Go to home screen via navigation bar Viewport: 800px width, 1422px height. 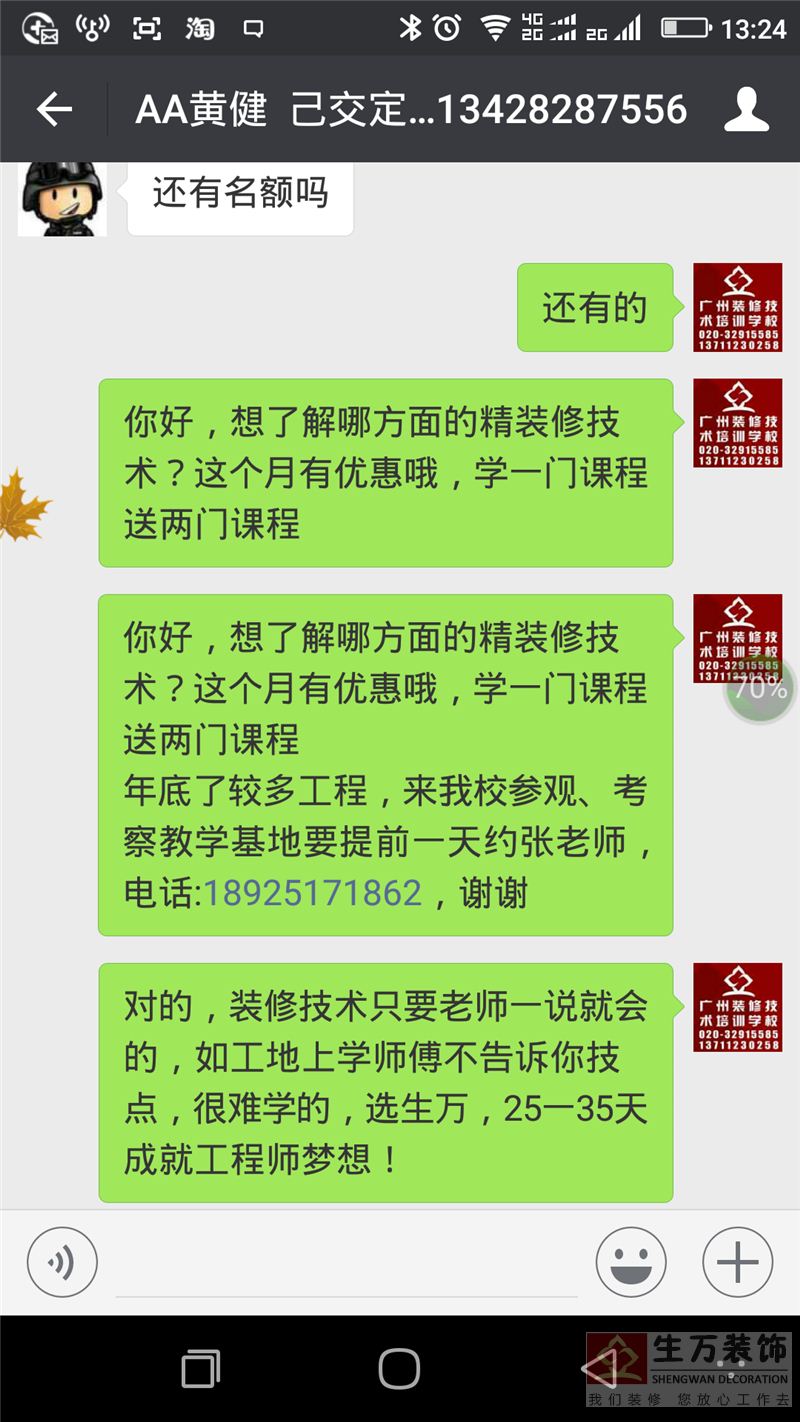399,1368
